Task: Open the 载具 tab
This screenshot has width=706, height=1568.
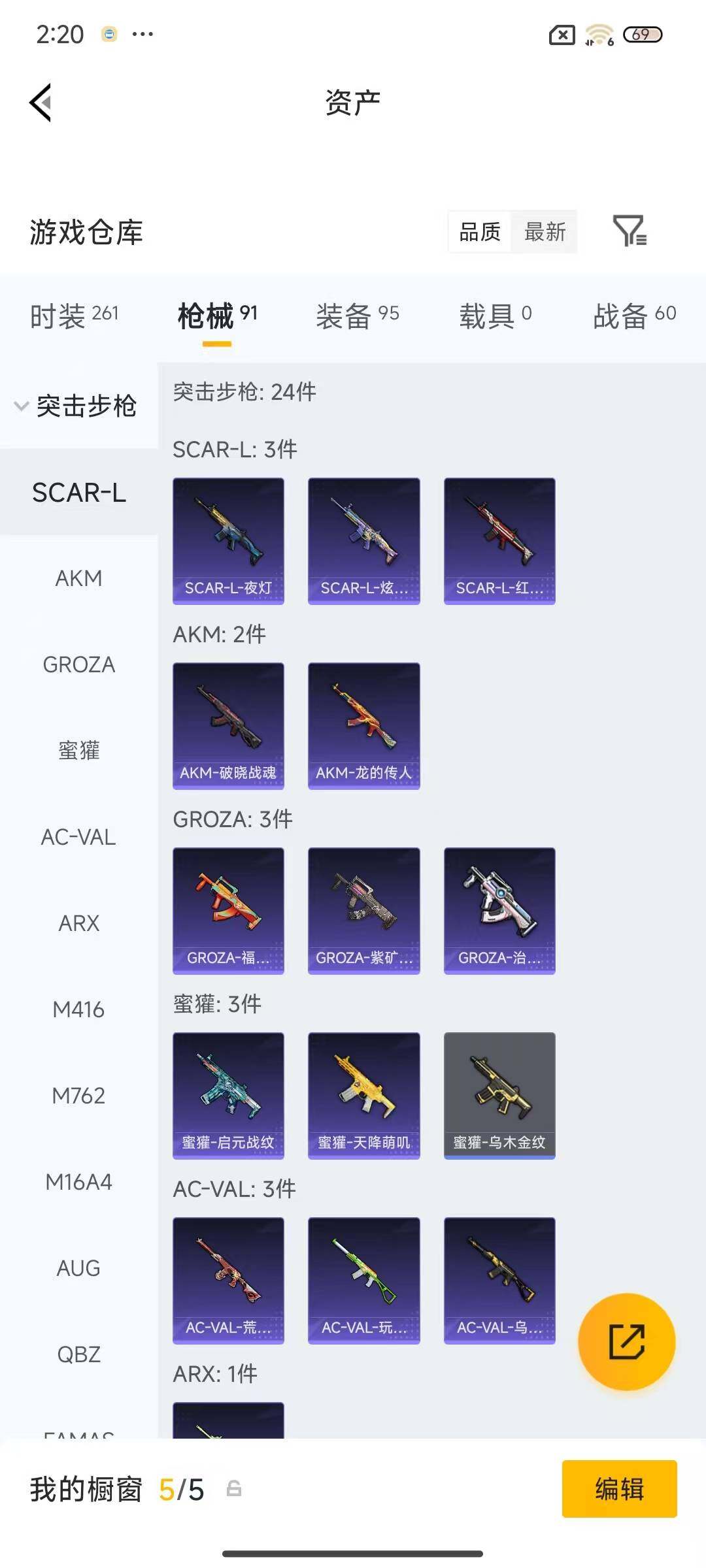Action: (495, 316)
